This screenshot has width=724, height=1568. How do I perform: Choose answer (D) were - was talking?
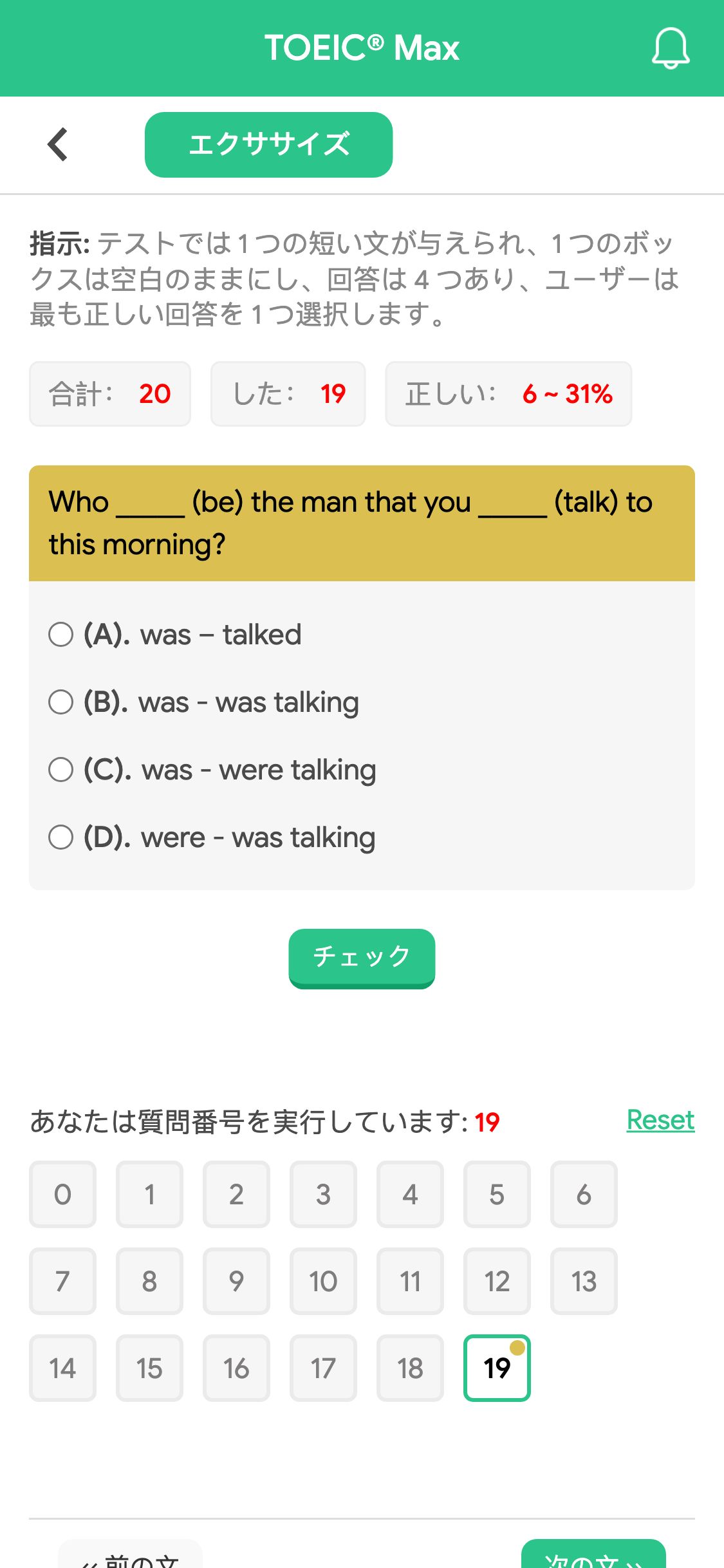point(212,837)
